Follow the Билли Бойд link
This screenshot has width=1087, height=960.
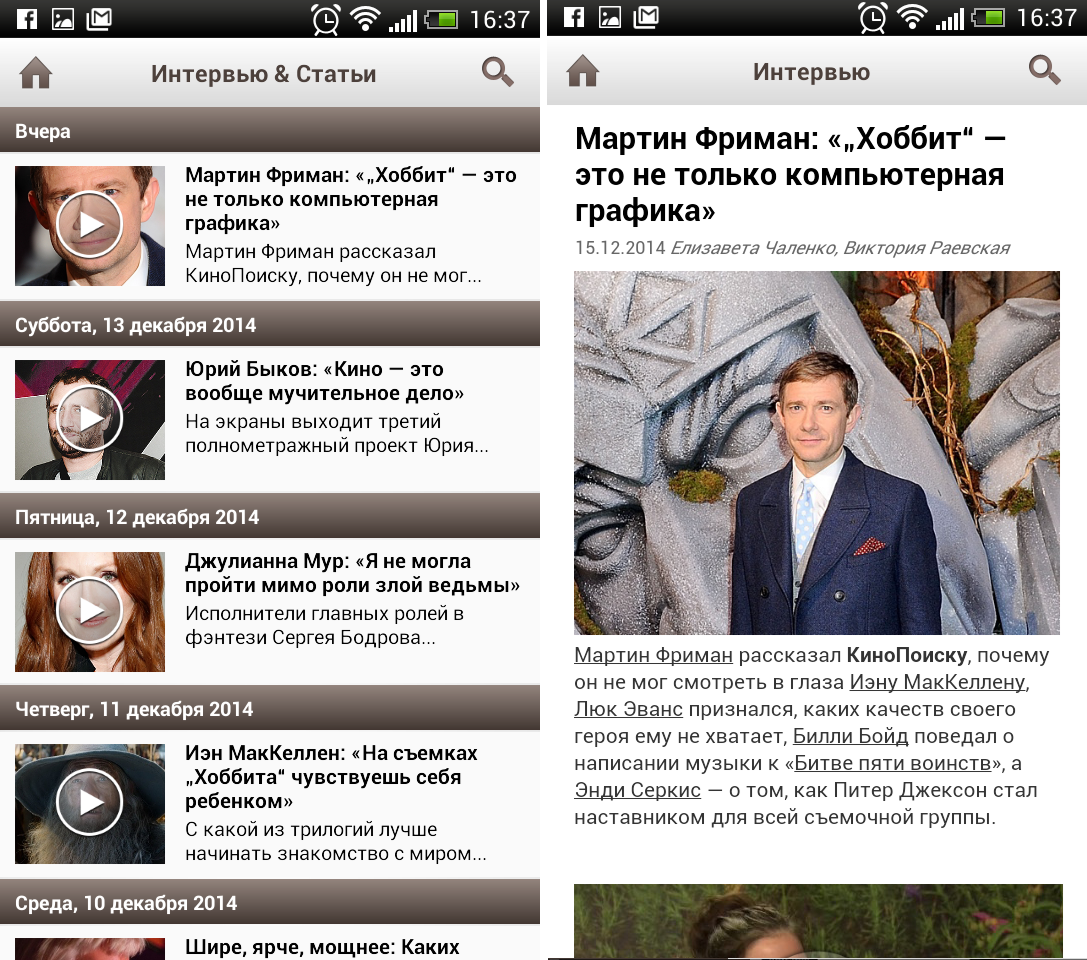tap(850, 737)
